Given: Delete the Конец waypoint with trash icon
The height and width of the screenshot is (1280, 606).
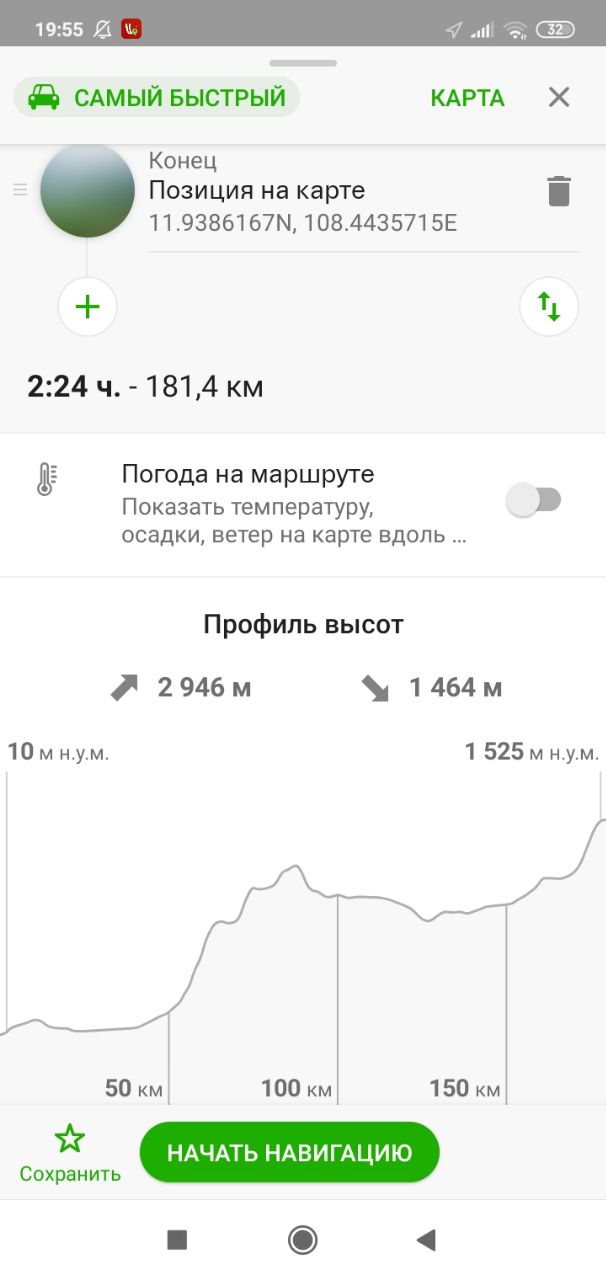Looking at the screenshot, I should [x=559, y=190].
